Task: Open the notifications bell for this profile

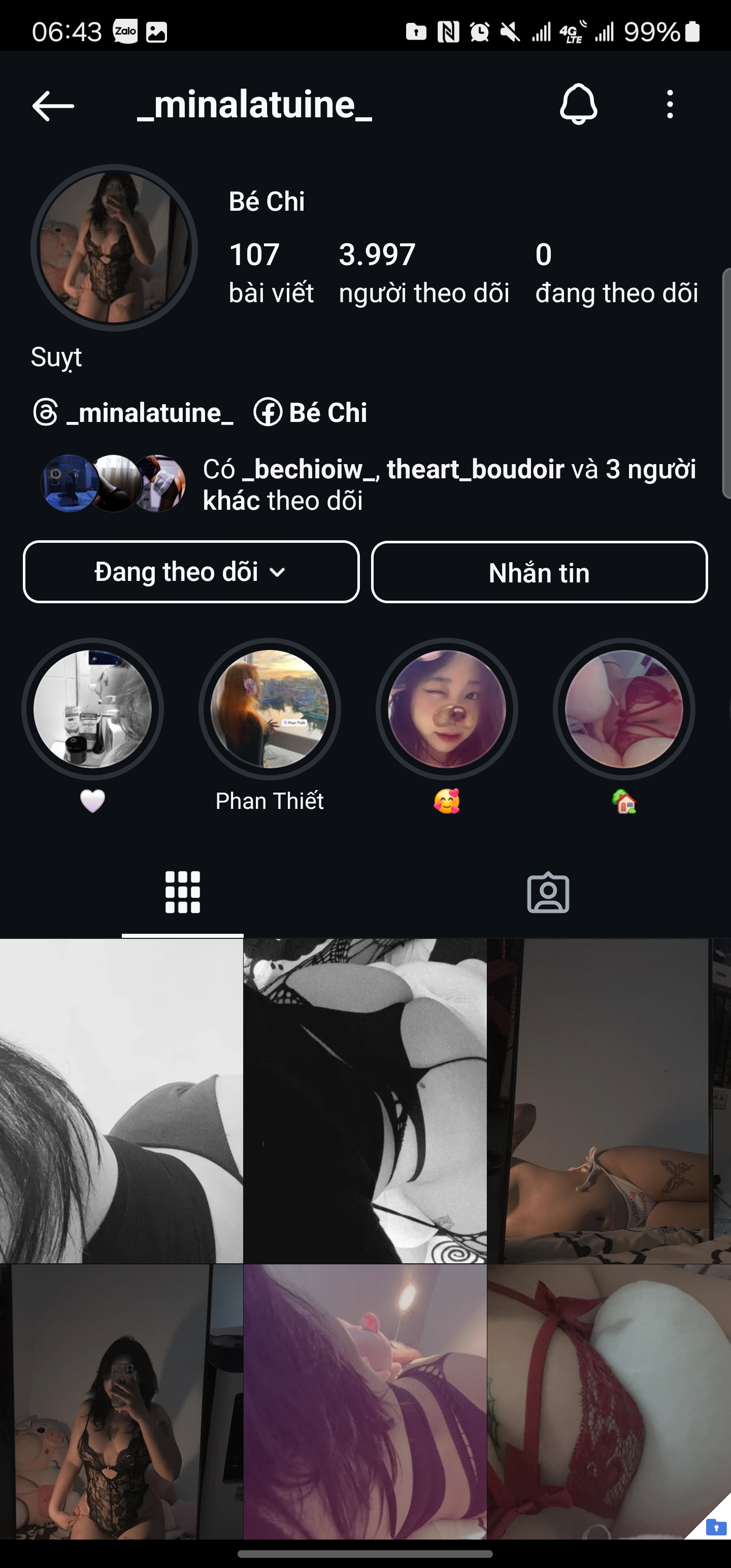Action: (578, 105)
